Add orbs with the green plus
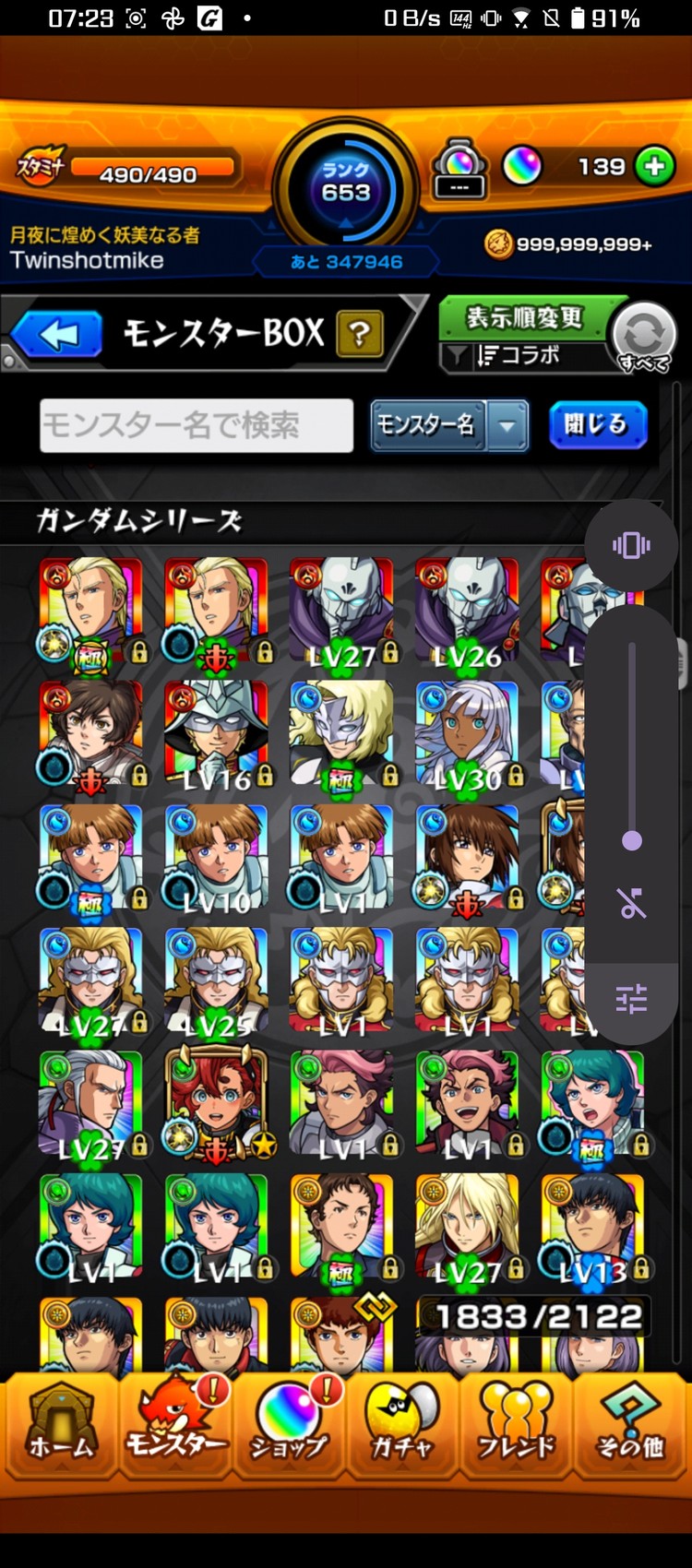The width and height of the screenshot is (692, 1568). (x=654, y=167)
